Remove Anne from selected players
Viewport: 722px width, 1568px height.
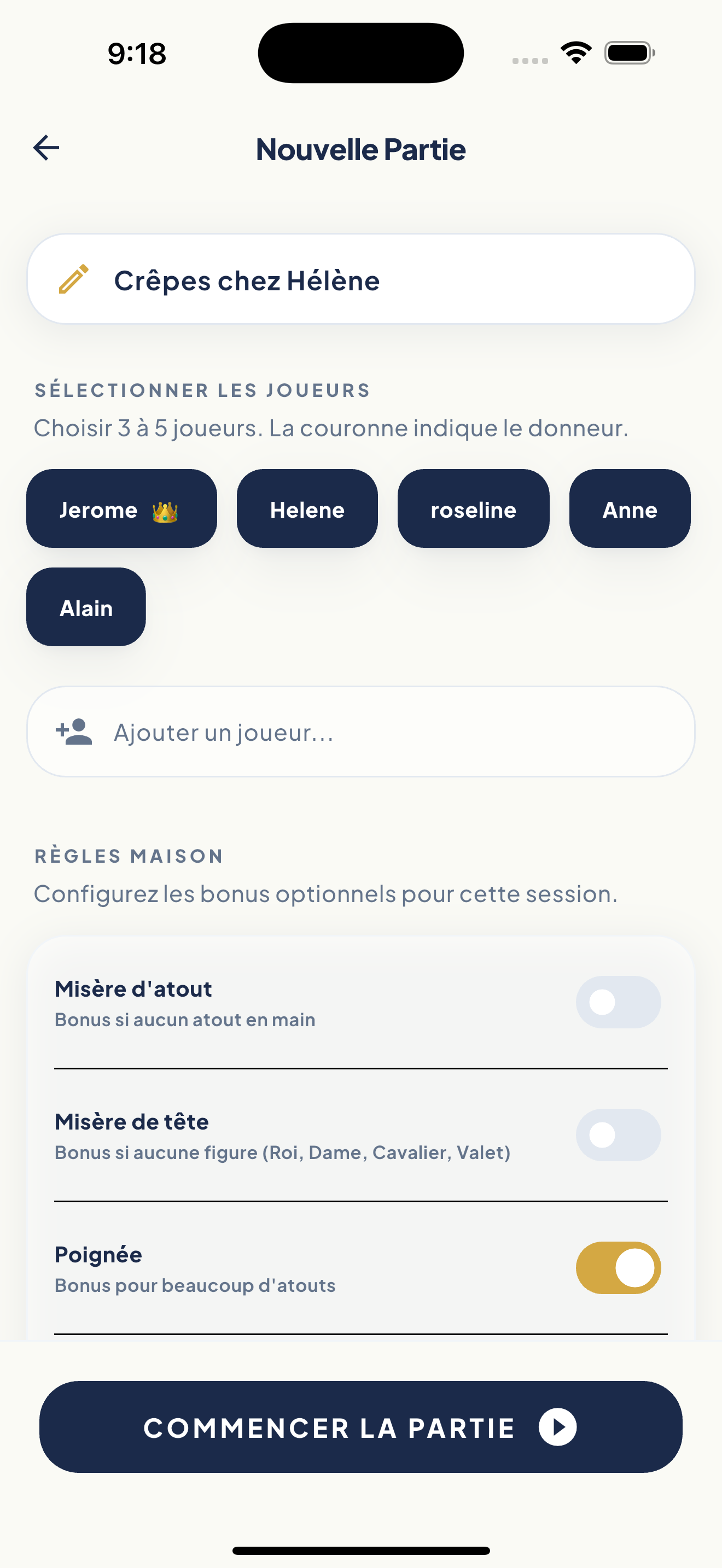coord(629,509)
